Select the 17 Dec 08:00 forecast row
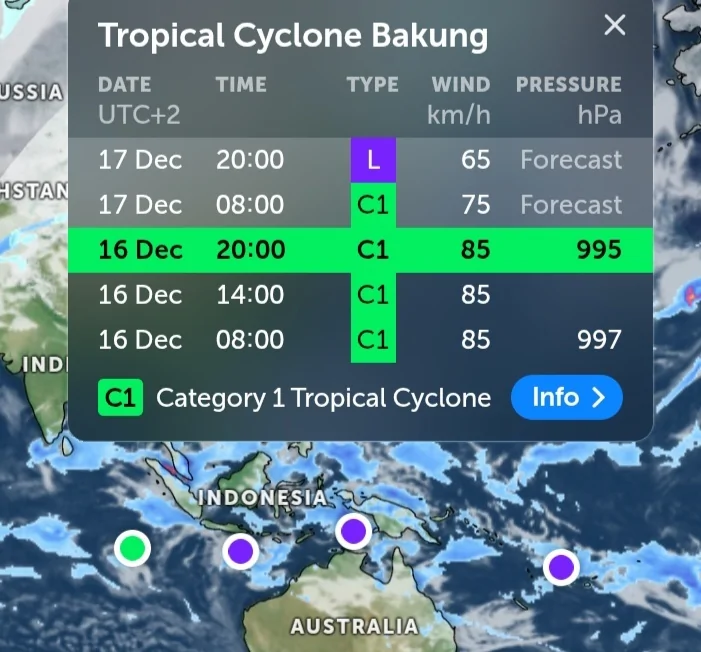Viewport: 701px width, 652px height. click(x=360, y=205)
